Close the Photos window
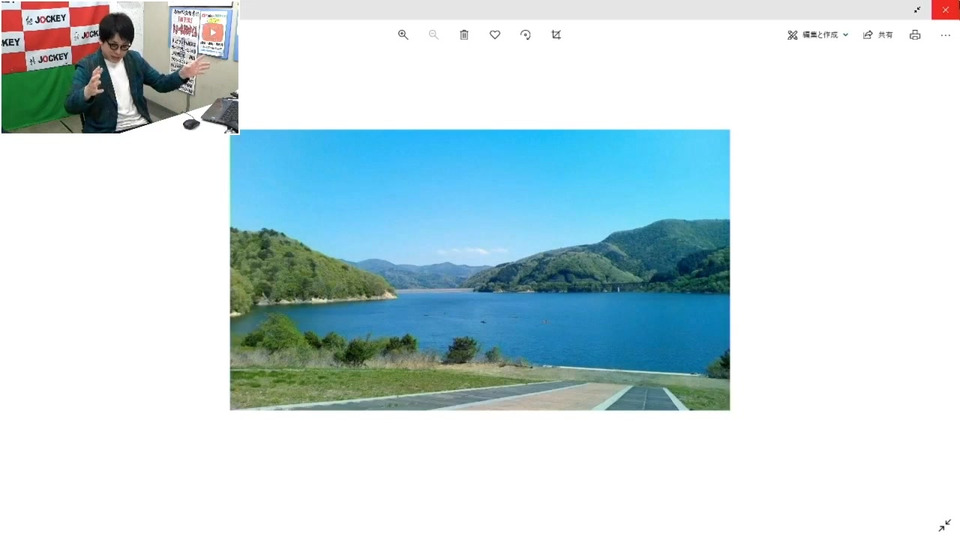This screenshot has height=540, width=960. [x=945, y=9]
